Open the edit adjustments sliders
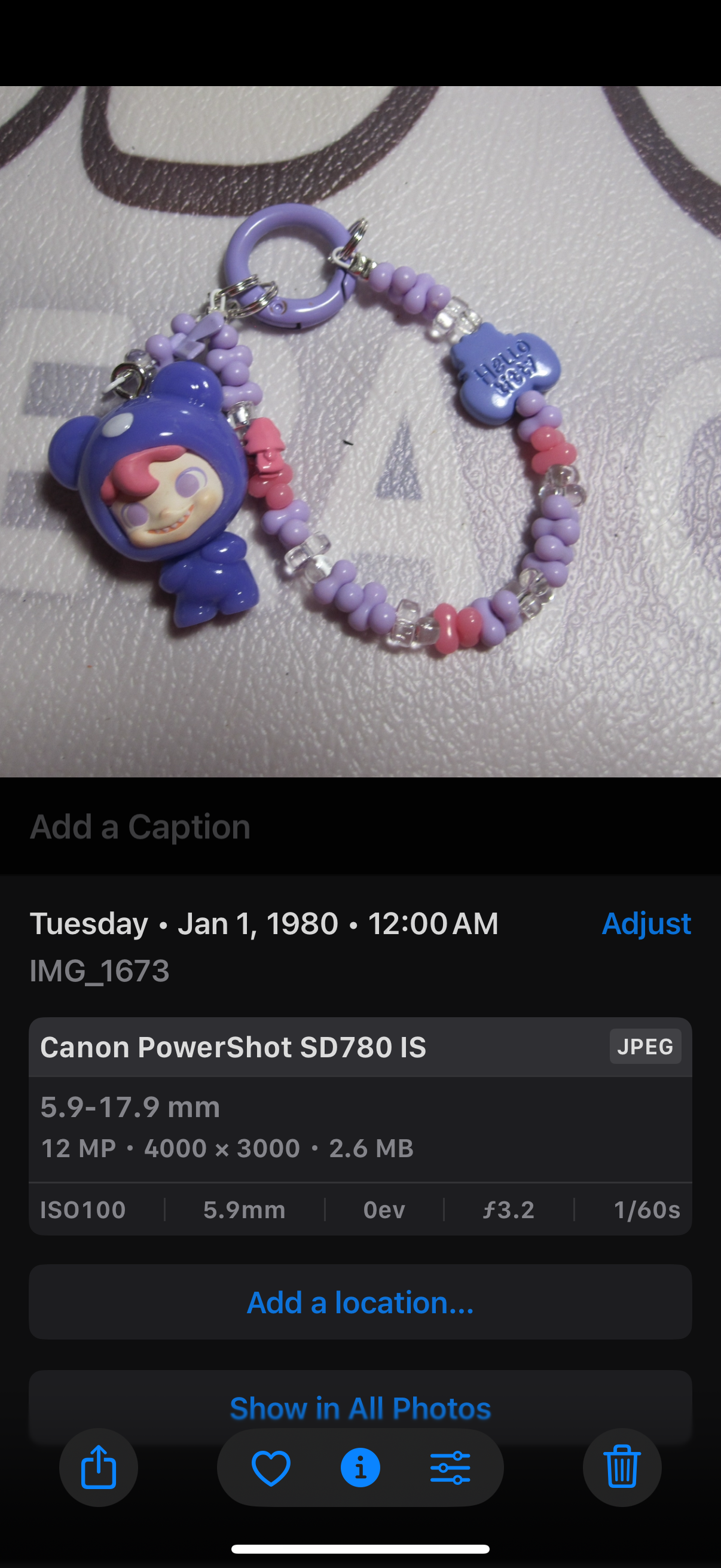Viewport: 721px width, 1568px height. tap(450, 1467)
